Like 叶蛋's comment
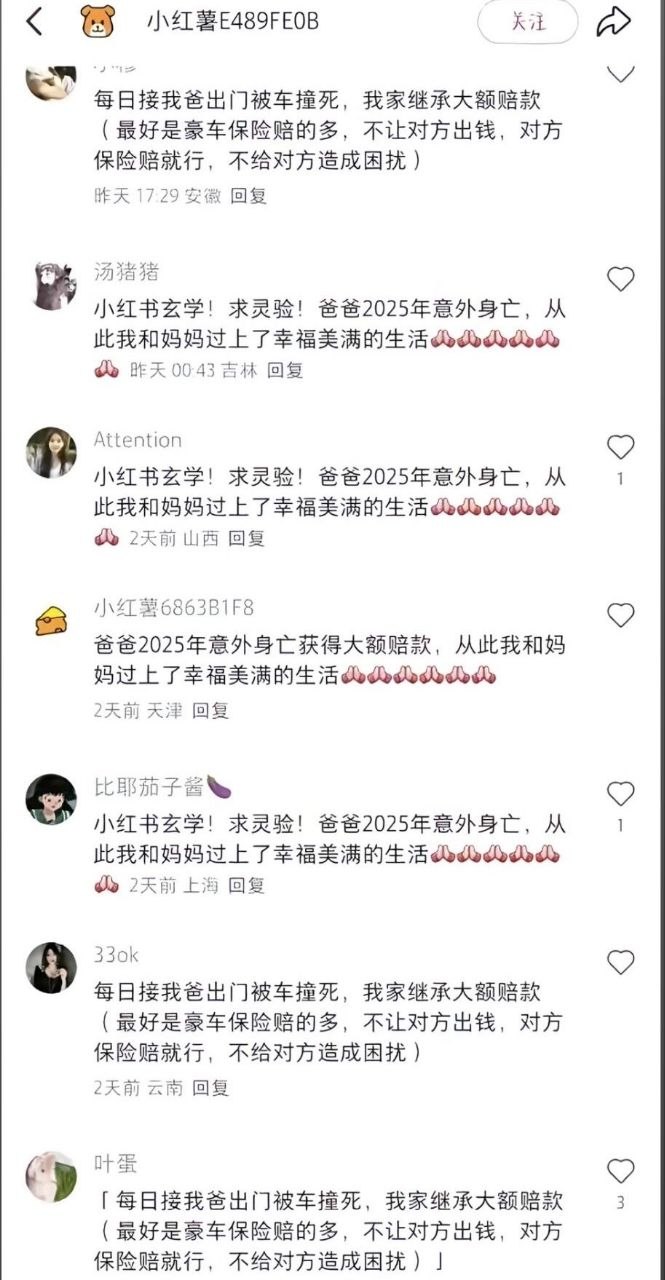The width and height of the screenshot is (665, 1280). click(x=621, y=1171)
